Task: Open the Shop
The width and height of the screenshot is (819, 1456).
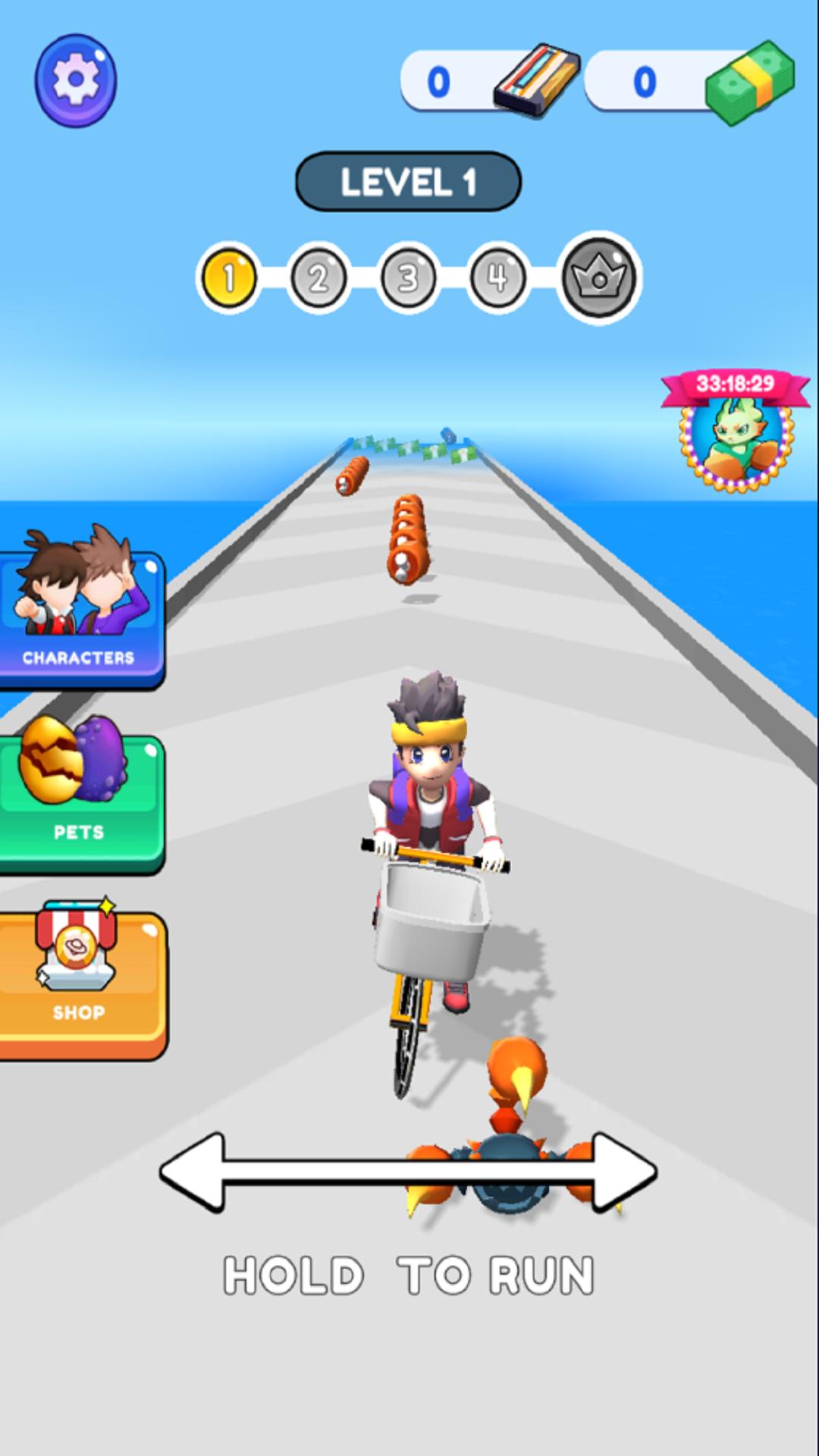Action: pyautogui.click(x=82, y=978)
